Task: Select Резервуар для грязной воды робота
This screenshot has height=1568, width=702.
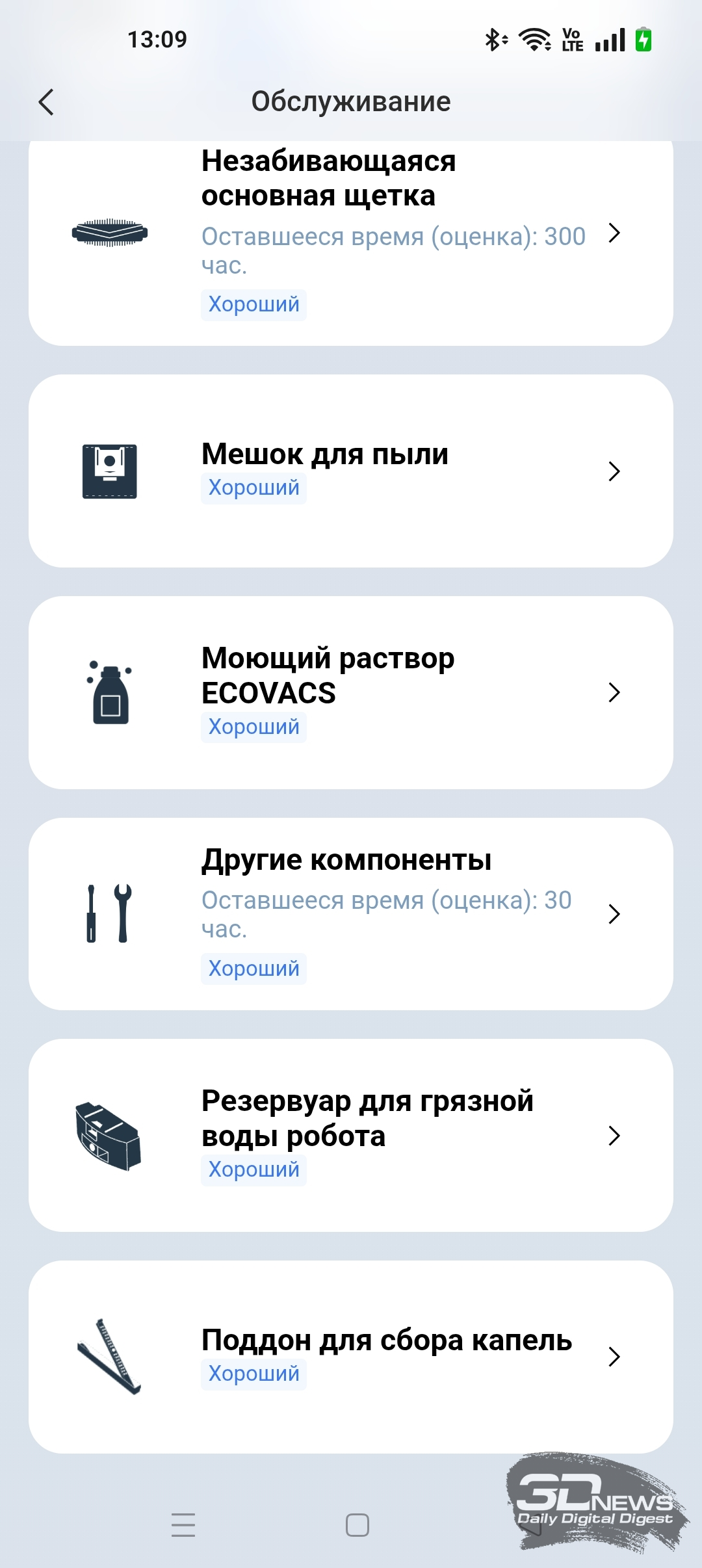Action: 351,1135
